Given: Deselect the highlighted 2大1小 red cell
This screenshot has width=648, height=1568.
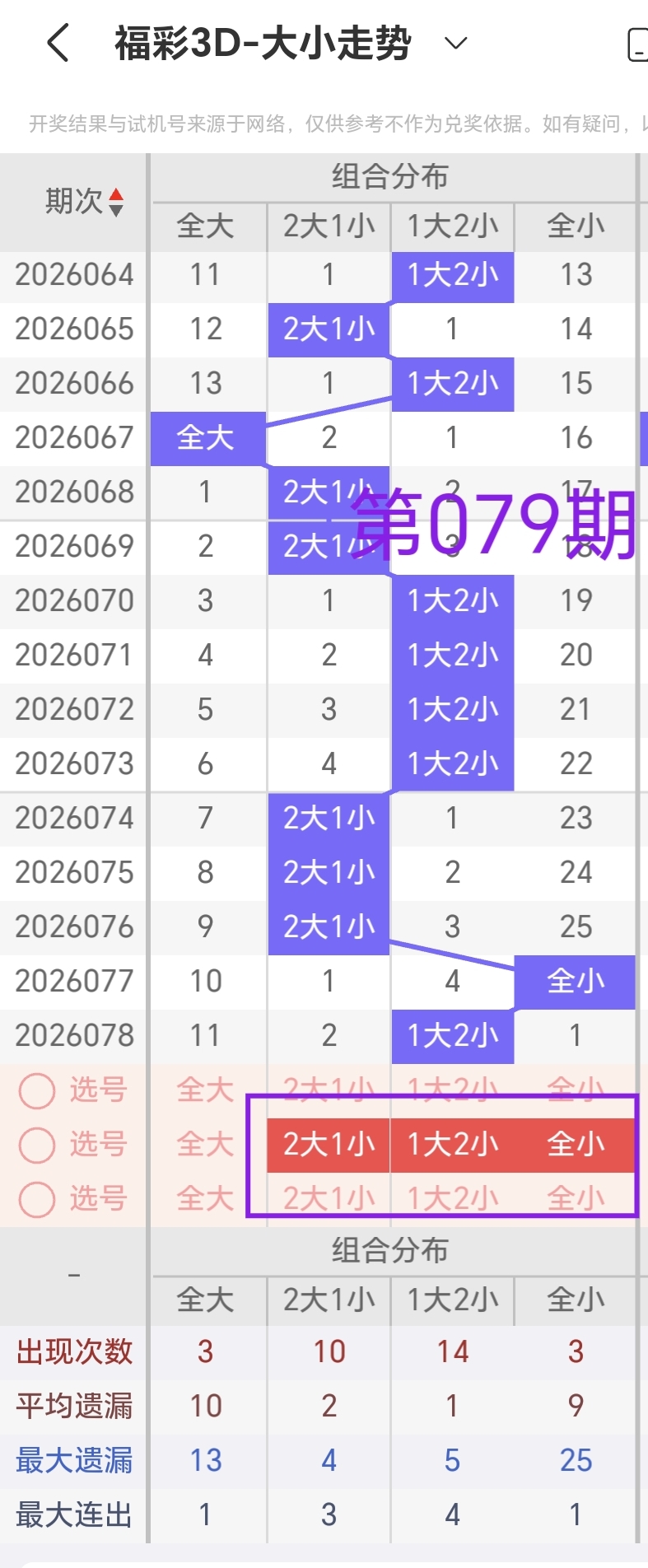Looking at the screenshot, I should coord(327,1144).
